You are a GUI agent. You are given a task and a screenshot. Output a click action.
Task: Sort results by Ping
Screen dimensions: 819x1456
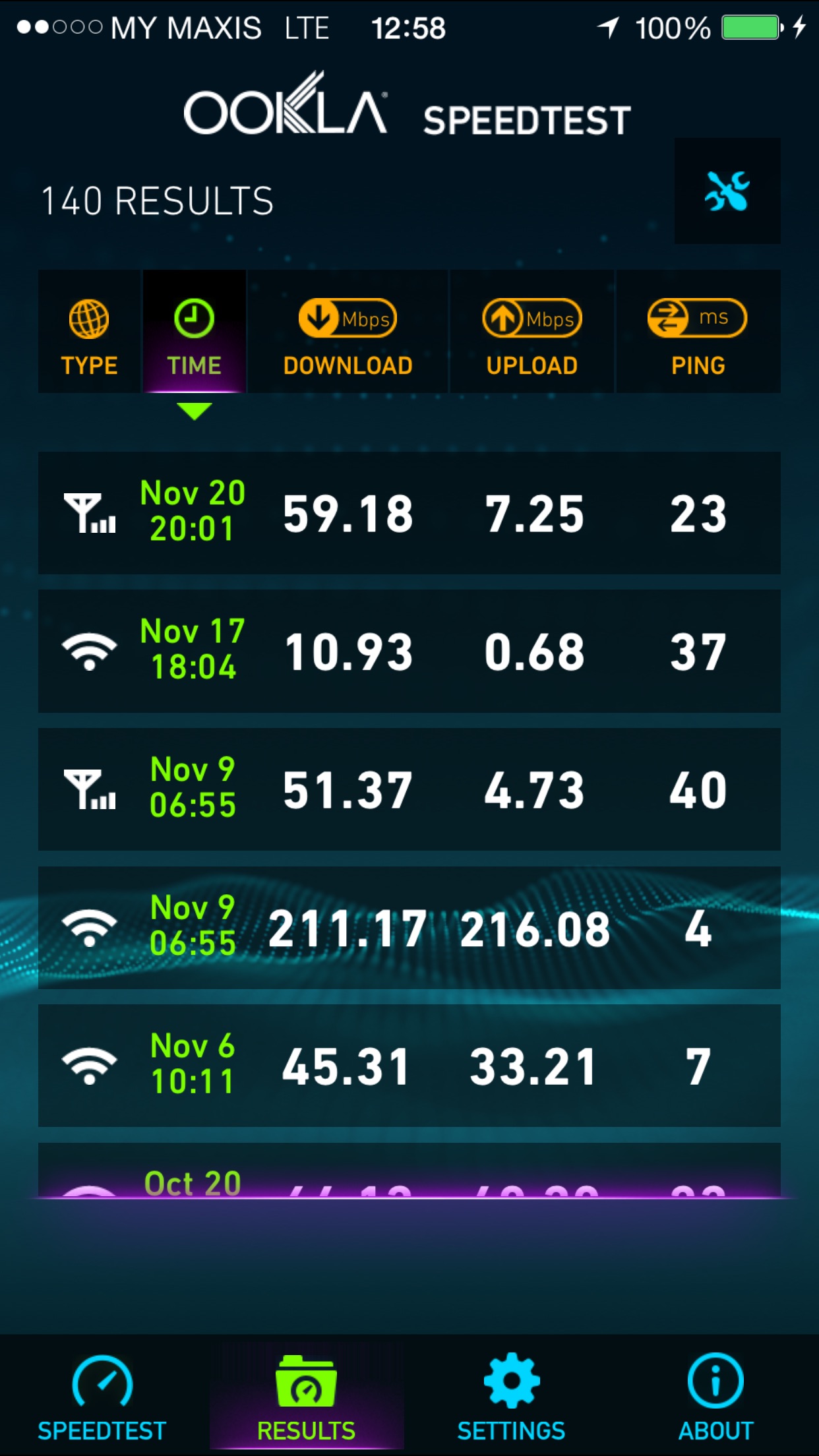click(x=698, y=332)
